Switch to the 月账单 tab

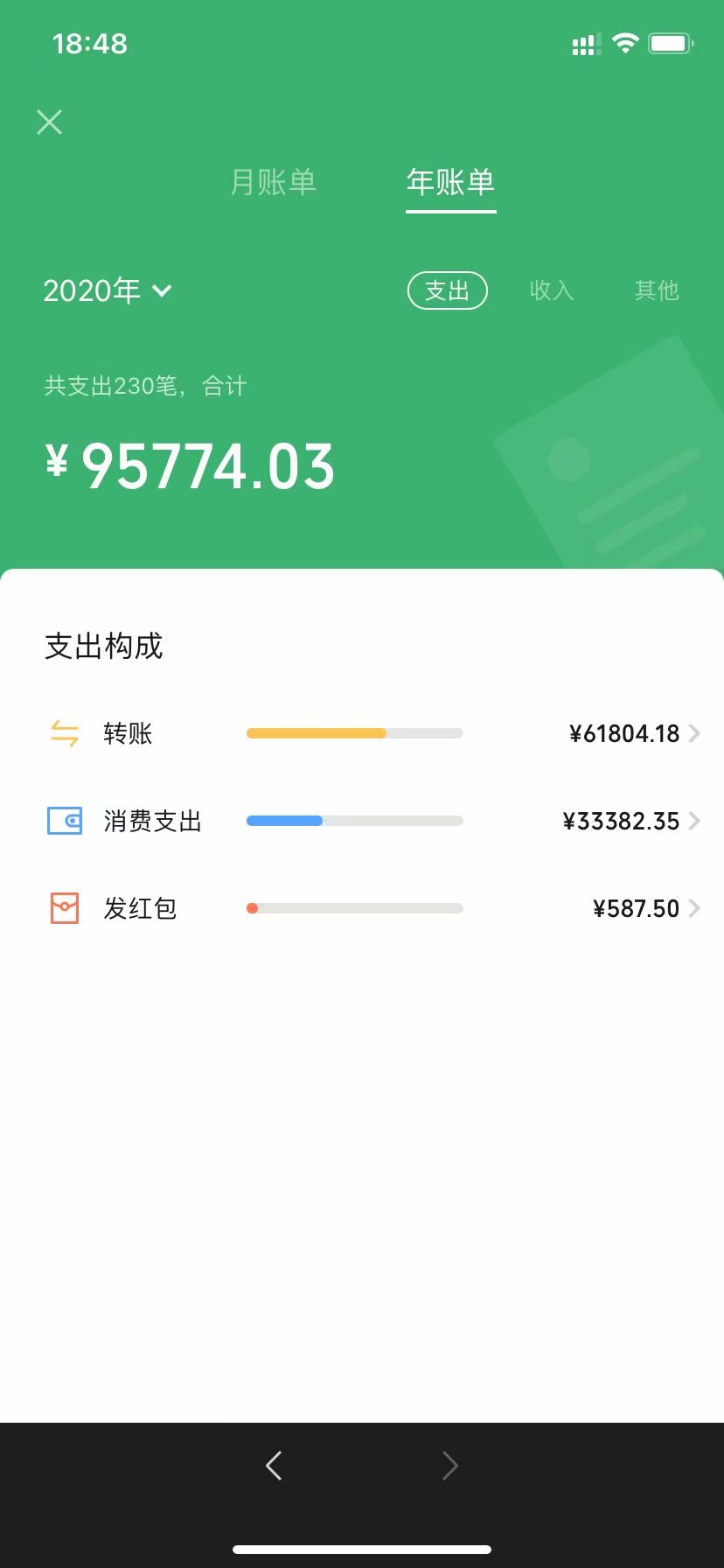coord(273,182)
